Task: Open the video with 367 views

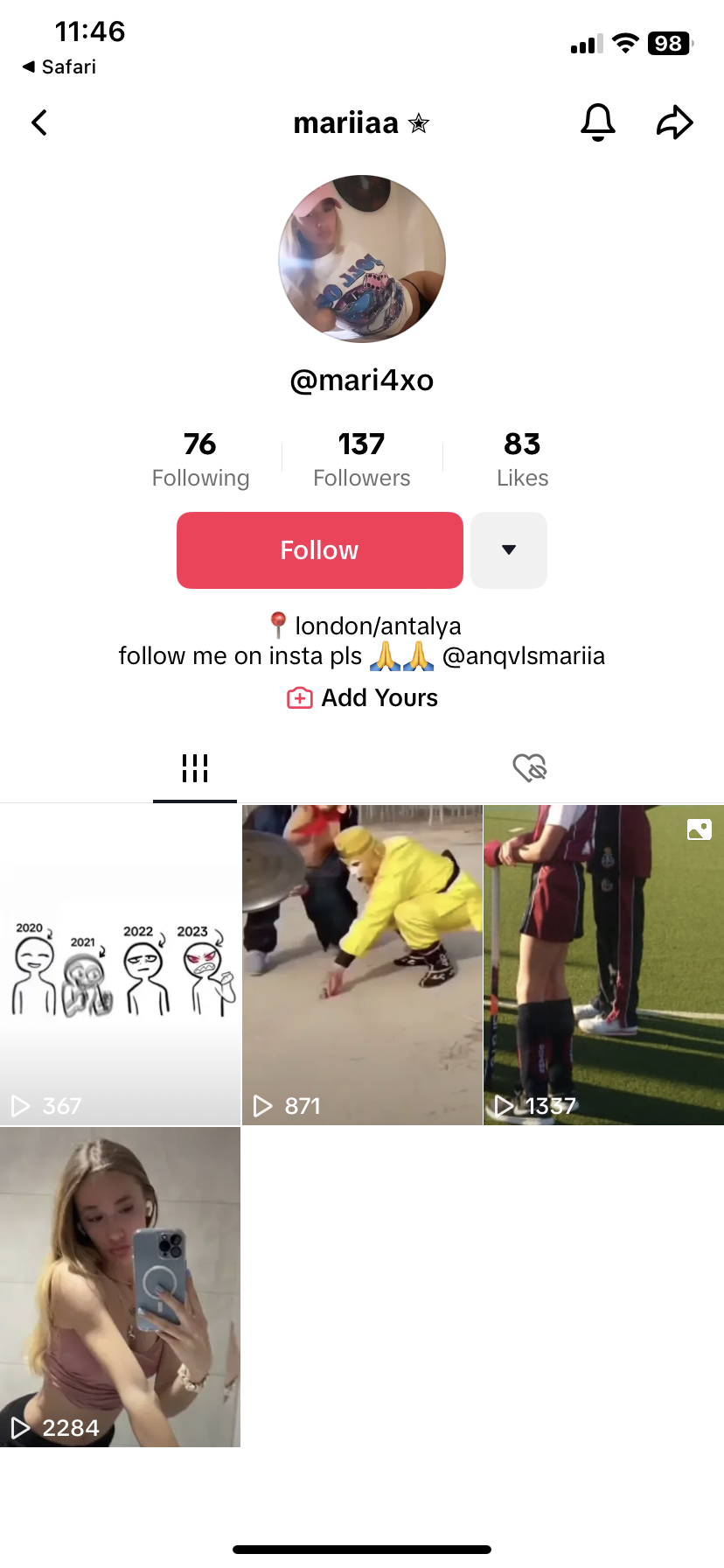Action: click(120, 965)
